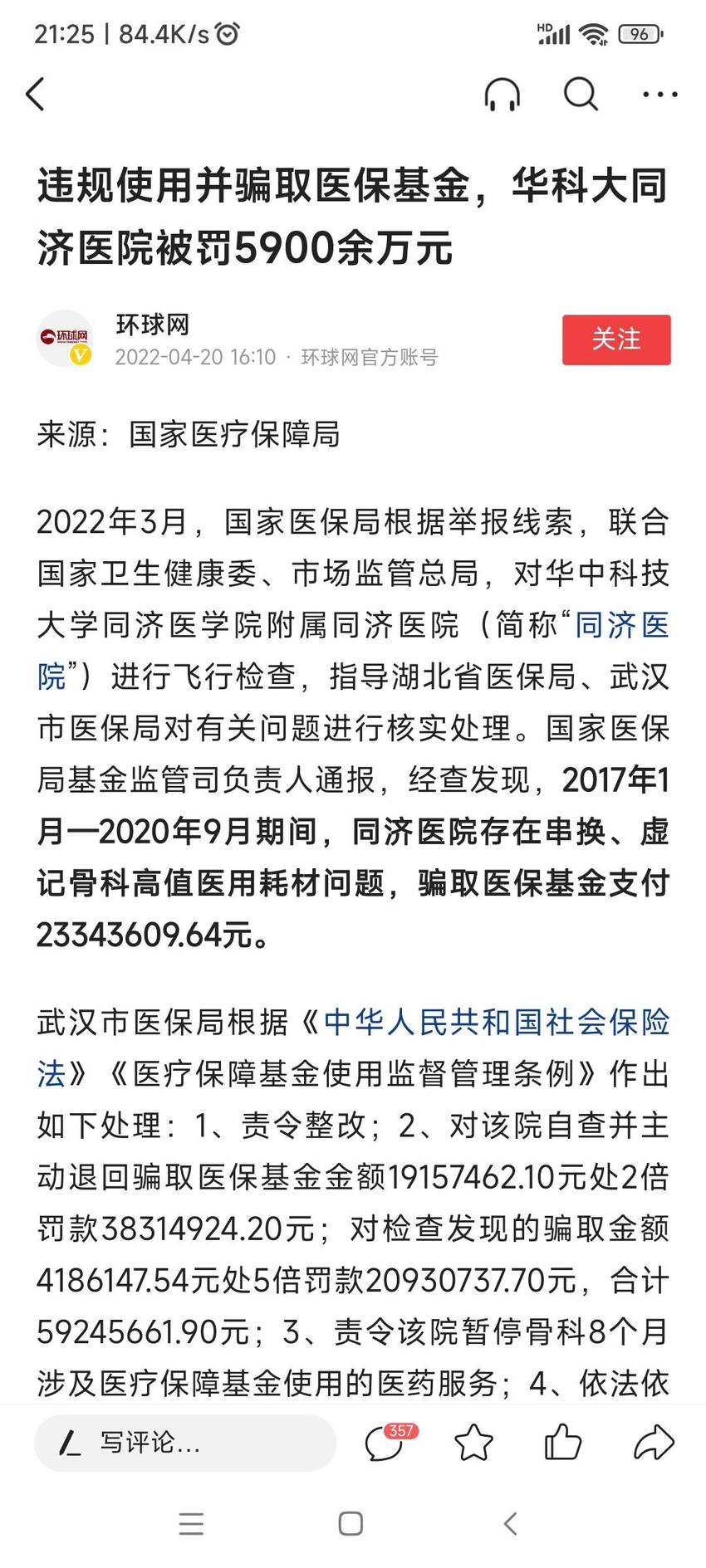Favorite this article with the star
Screen dimensions: 706x1568
point(474,1443)
